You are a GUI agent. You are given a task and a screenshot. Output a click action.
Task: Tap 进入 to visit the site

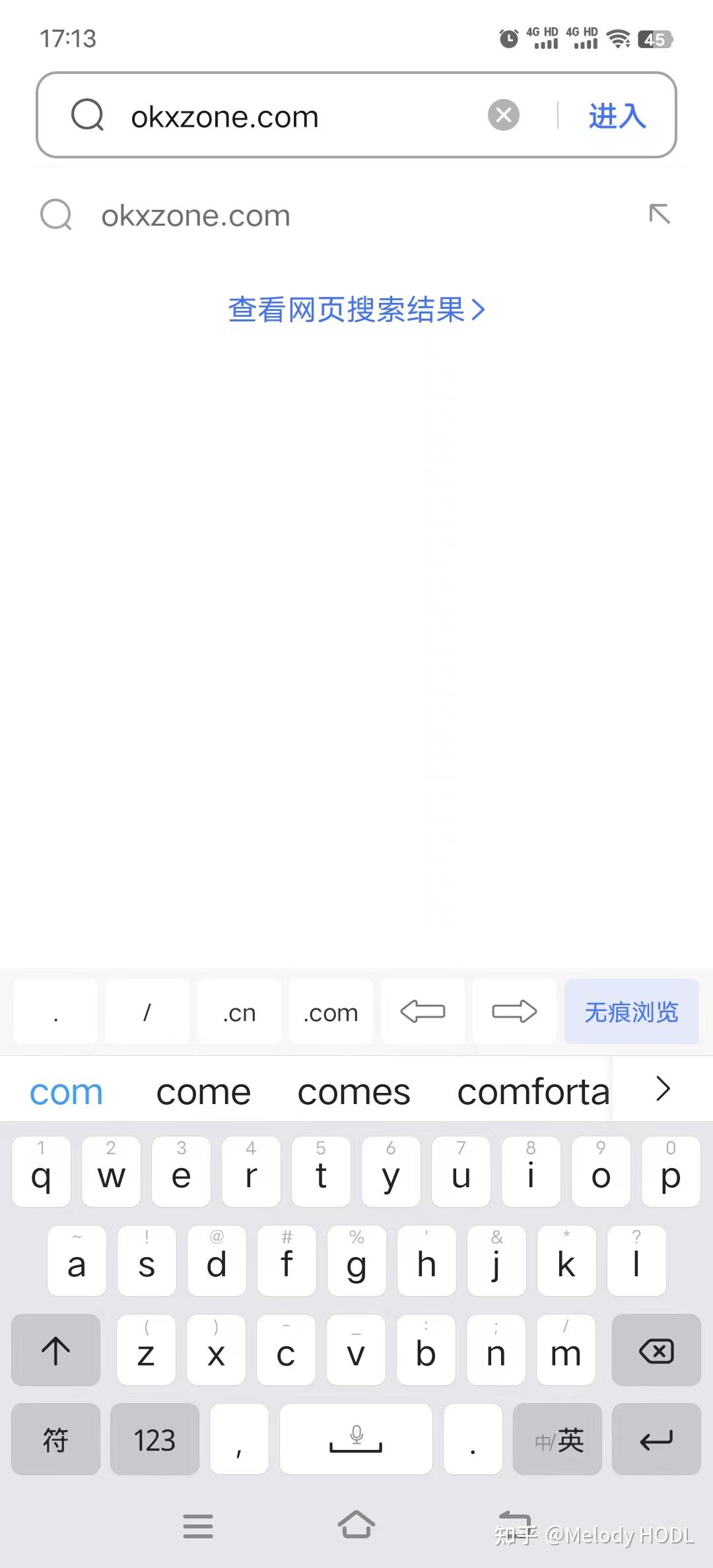point(616,115)
